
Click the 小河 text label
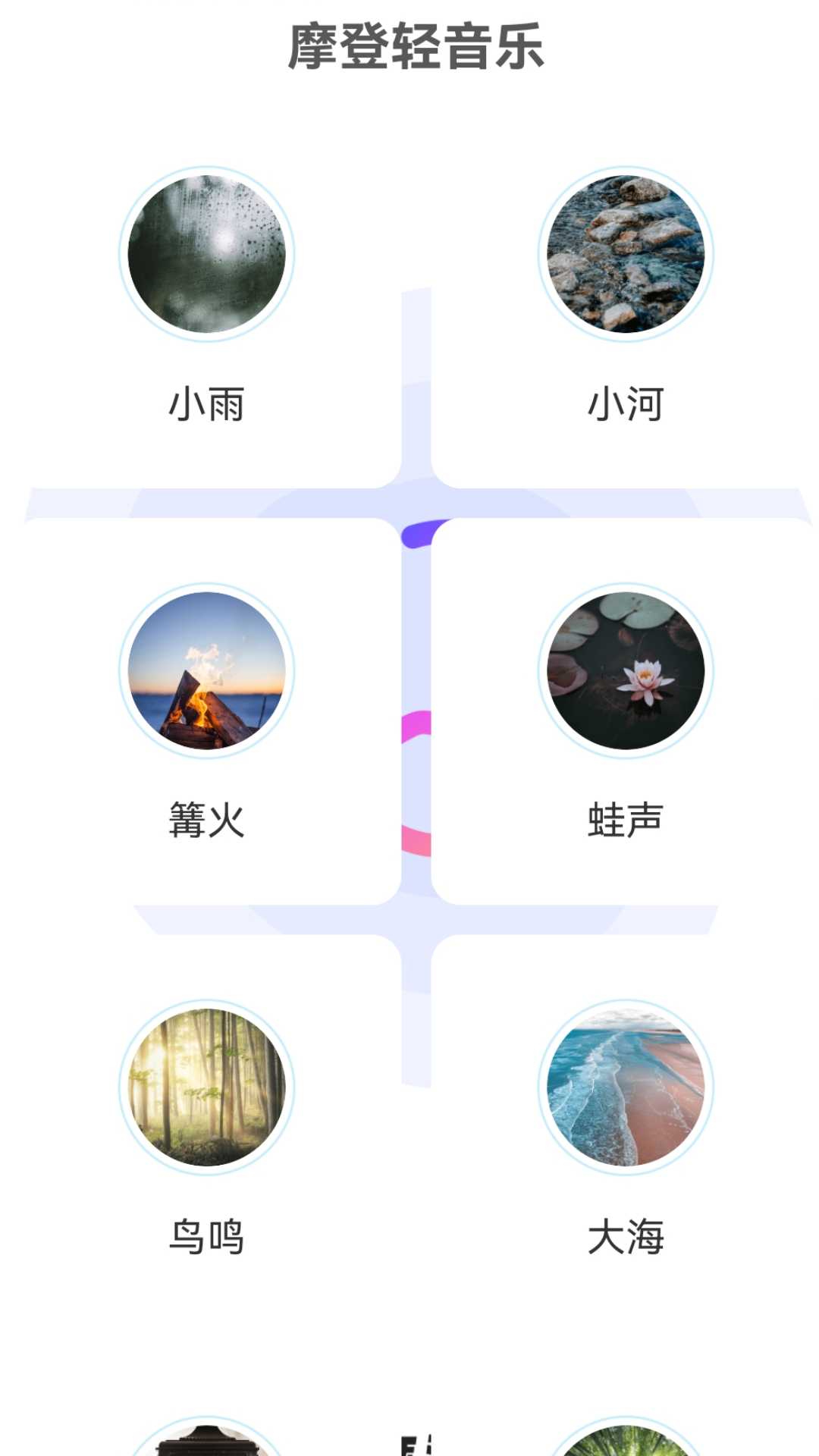pos(626,406)
